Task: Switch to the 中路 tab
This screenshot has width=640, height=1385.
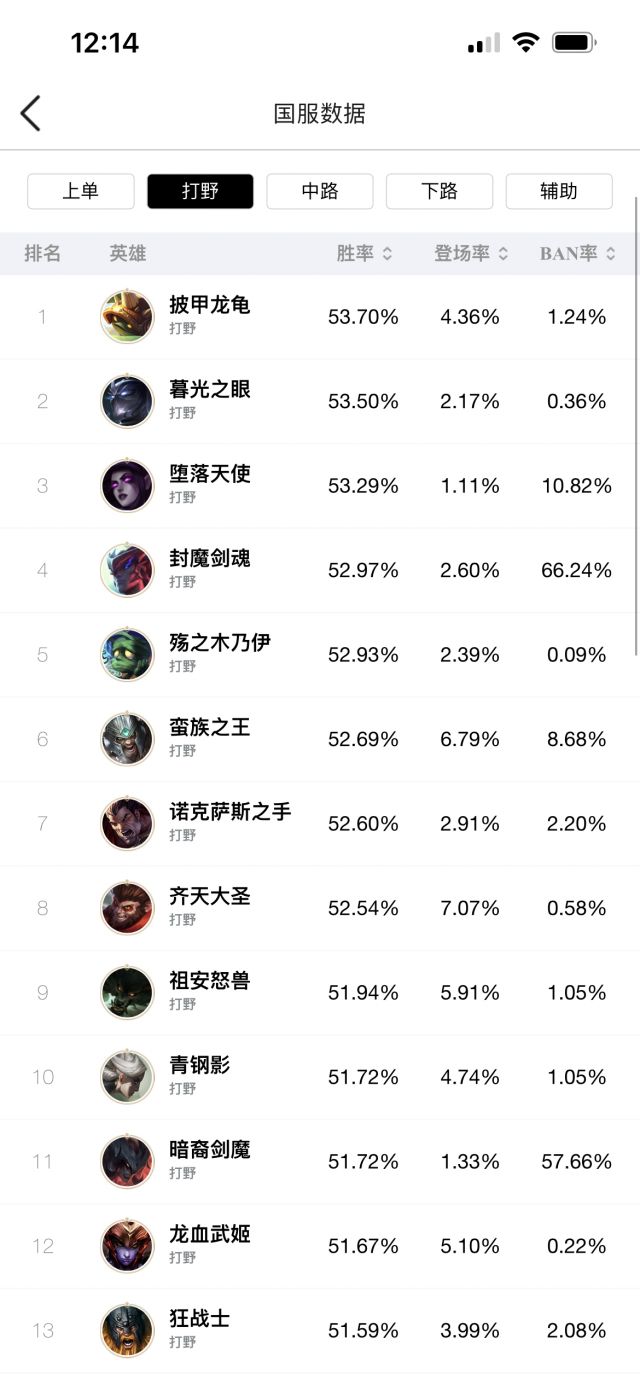Action: point(320,191)
